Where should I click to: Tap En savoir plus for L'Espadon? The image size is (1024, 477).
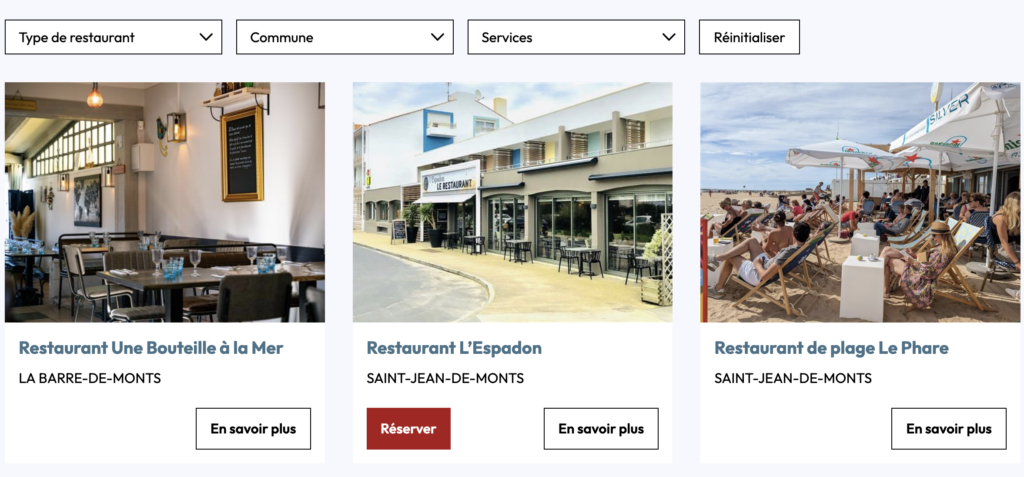pyautogui.click(x=601, y=429)
